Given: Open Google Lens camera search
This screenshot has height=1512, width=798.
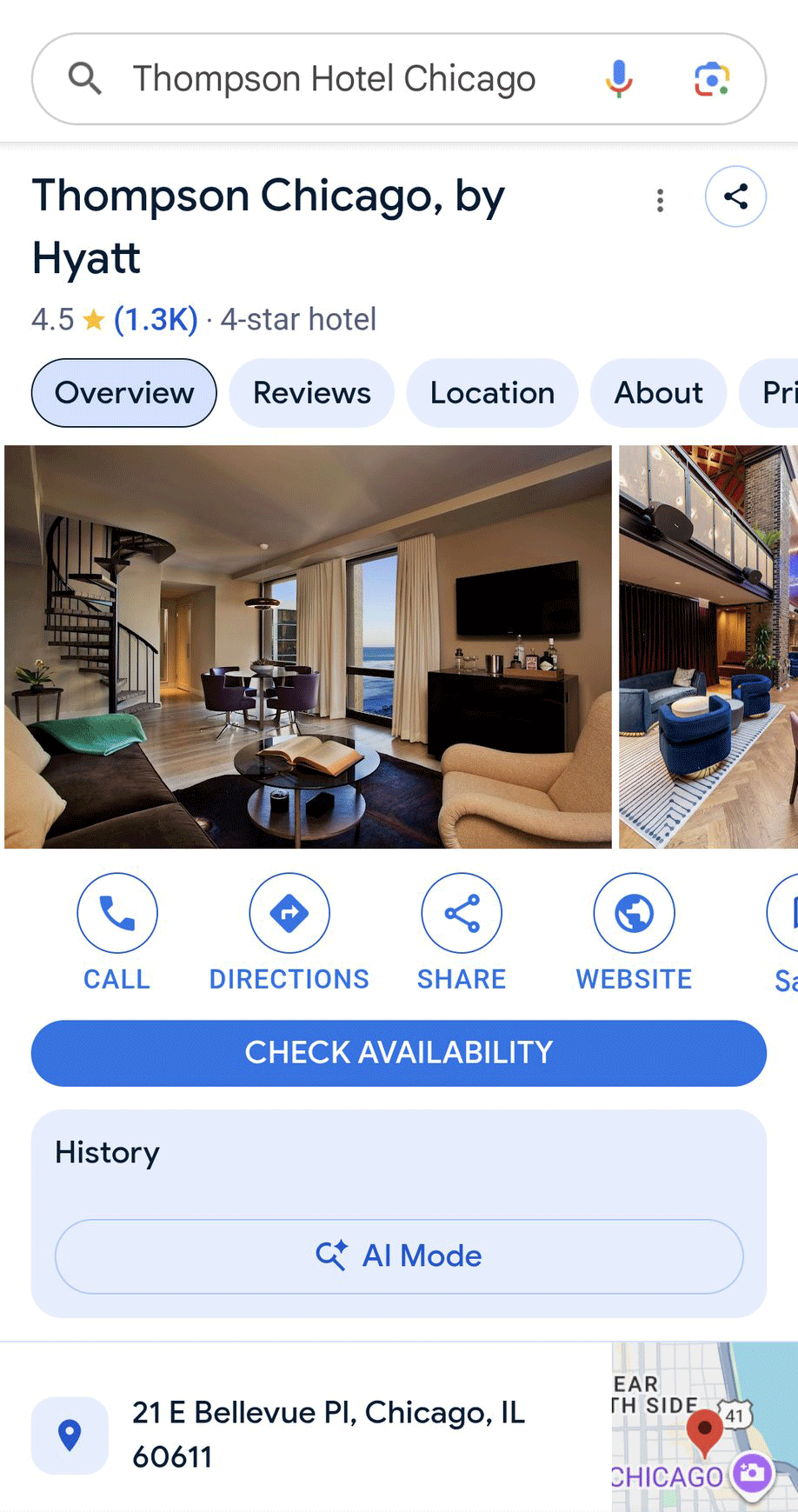Looking at the screenshot, I should pyautogui.click(x=711, y=79).
